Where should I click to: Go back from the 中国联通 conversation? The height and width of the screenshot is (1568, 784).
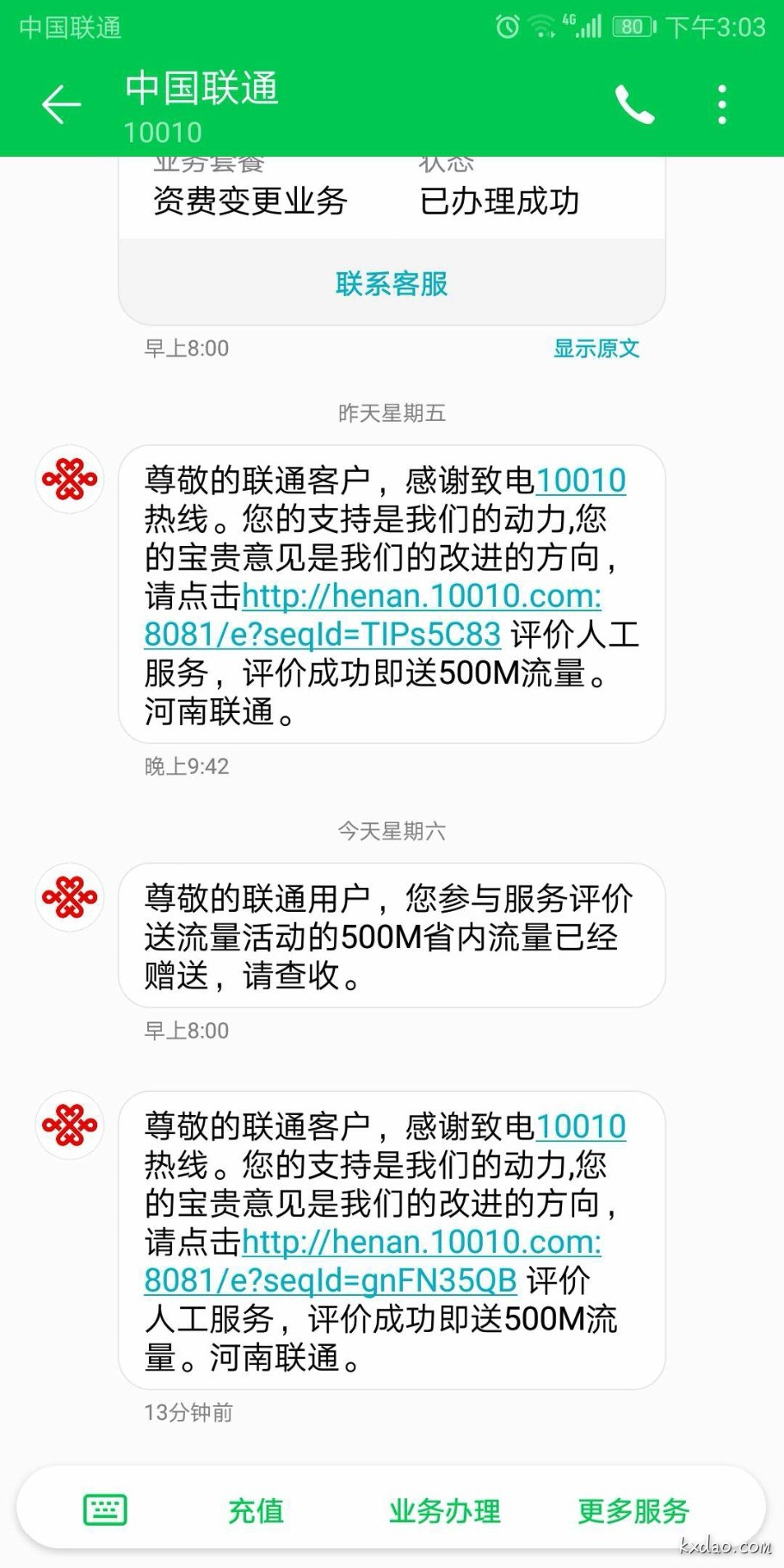[x=61, y=105]
